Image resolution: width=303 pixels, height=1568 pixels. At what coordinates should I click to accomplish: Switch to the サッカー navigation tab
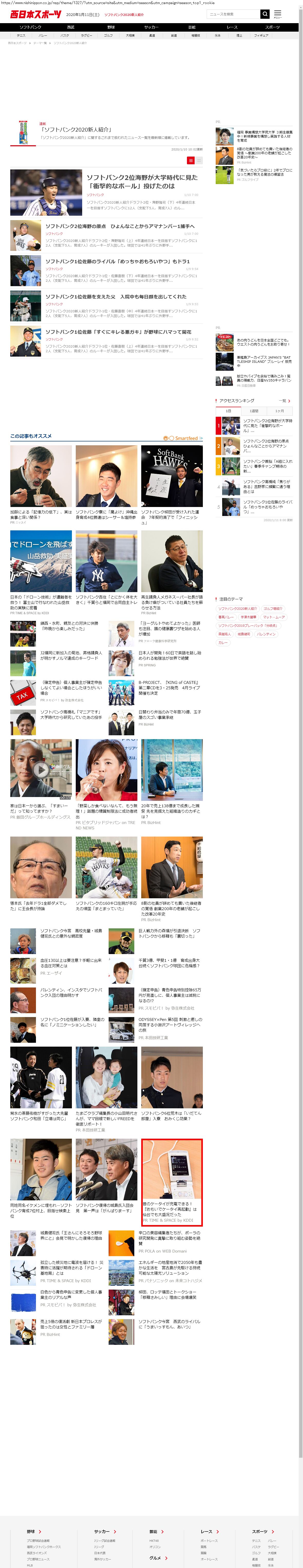pos(151,28)
